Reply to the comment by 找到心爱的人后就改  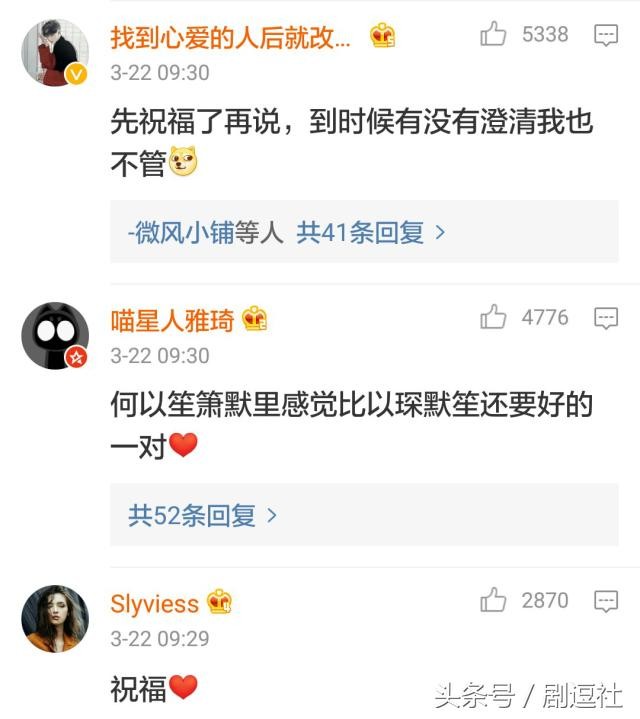pyautogui.click(x=606, y=35)
